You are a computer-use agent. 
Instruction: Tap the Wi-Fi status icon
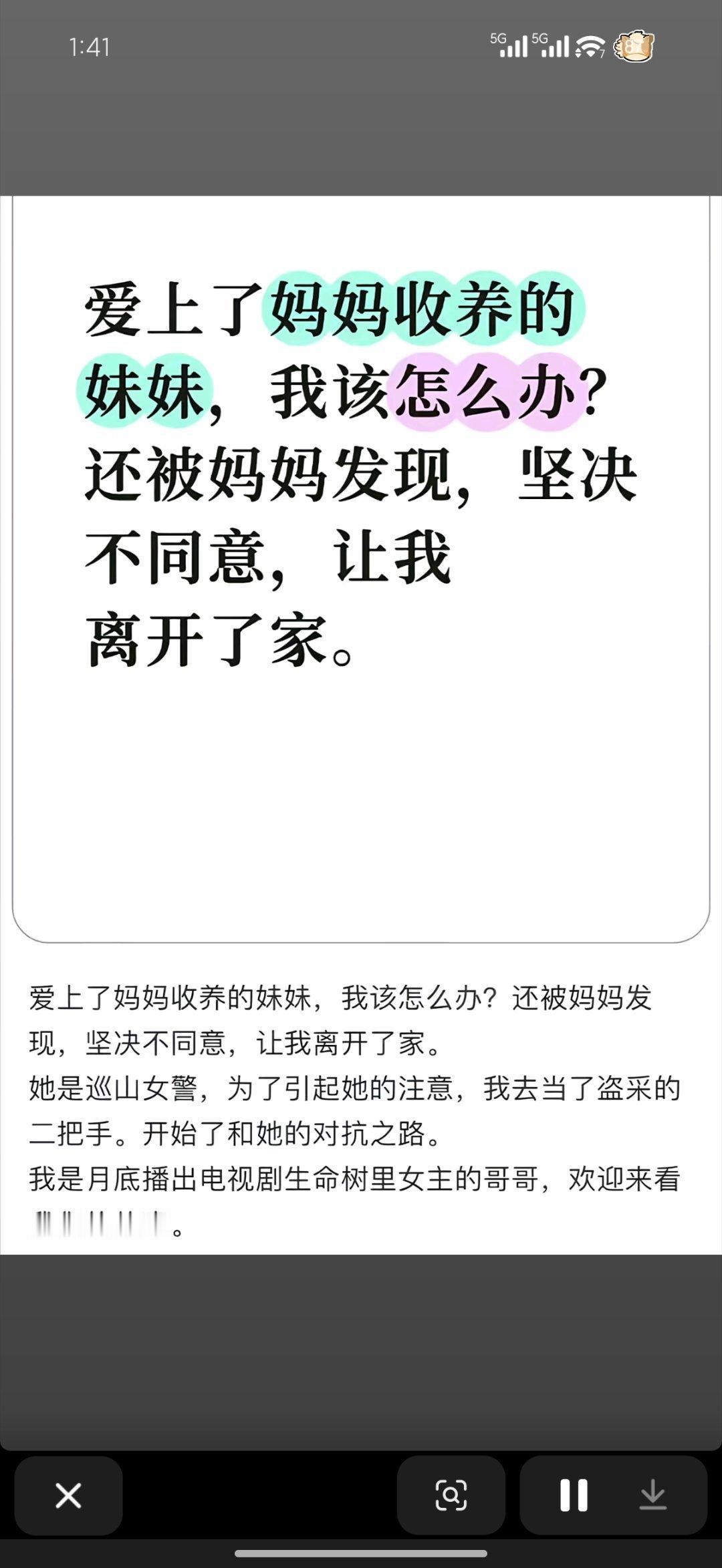[587, 46]
